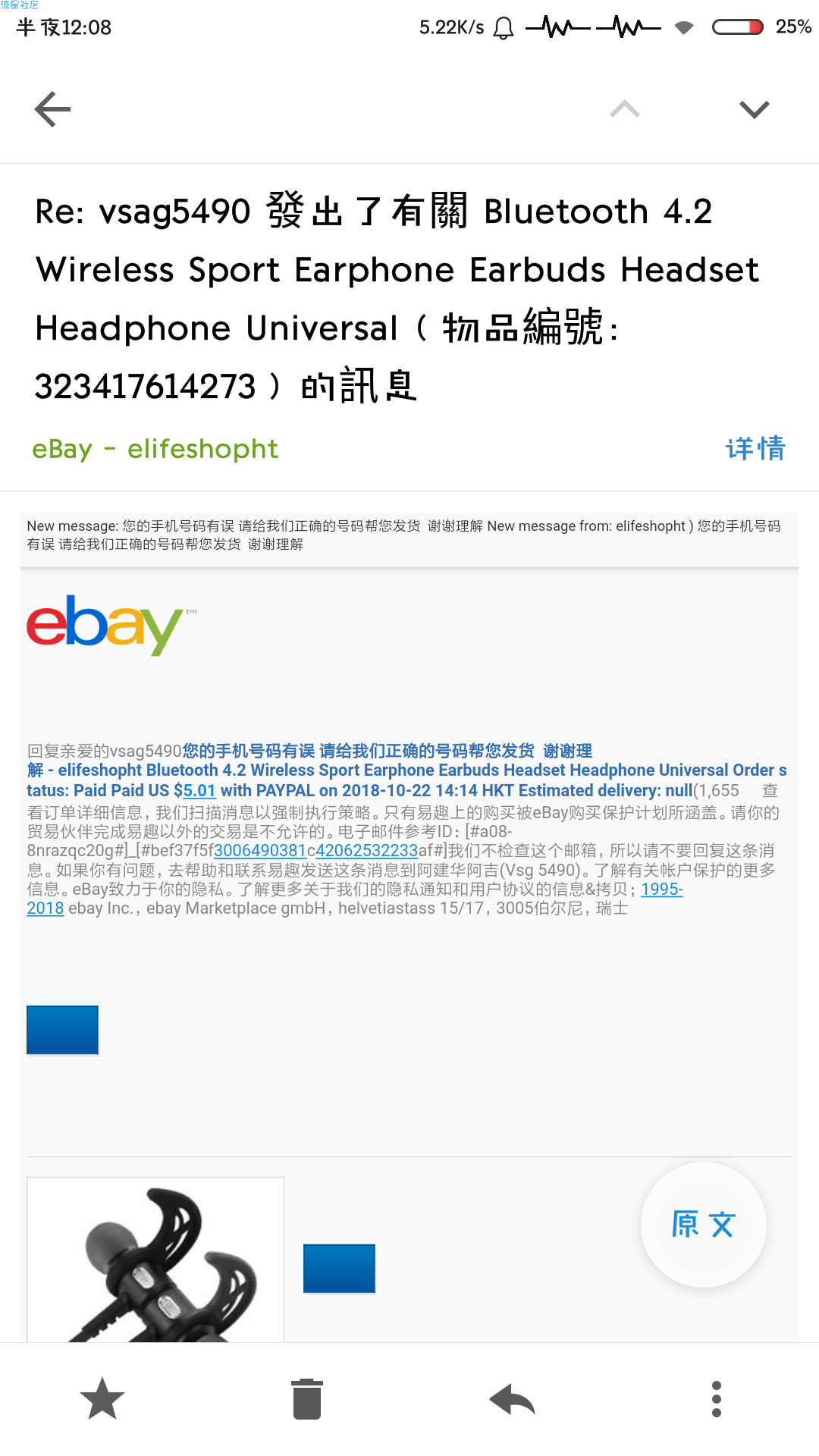Star this email
819x1456 pixels.
(x=102, y=1399)
